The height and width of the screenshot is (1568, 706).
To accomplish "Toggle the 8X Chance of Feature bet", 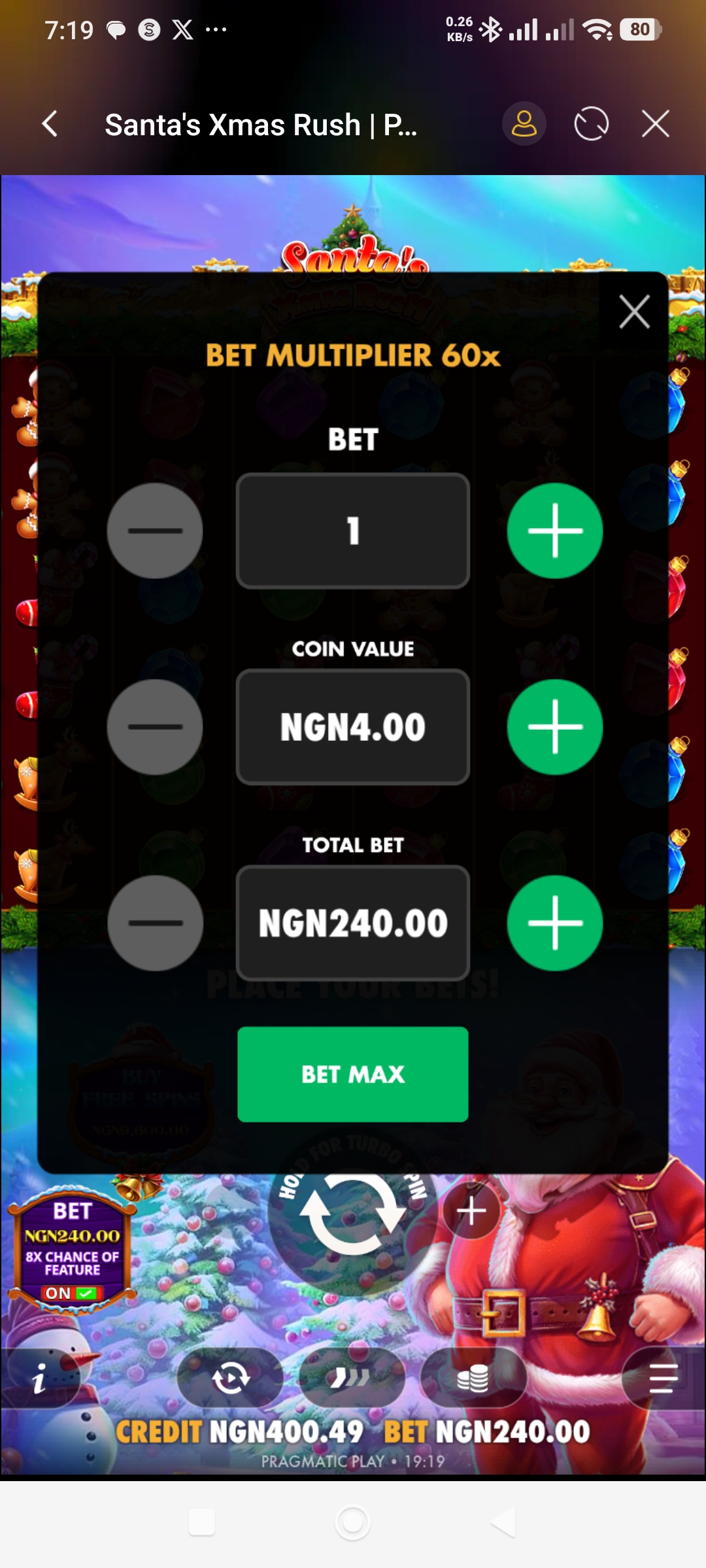I will [x=72, y=1292].
